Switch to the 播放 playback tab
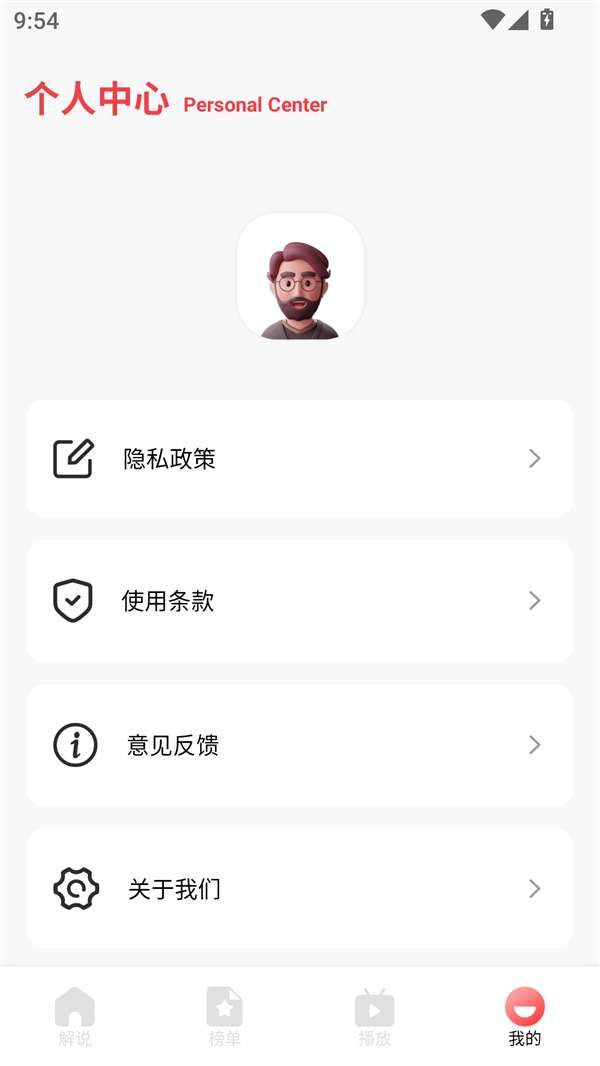Viewport: 600px width, 1066px height. pyautogui.click(x=375, y=1016)
